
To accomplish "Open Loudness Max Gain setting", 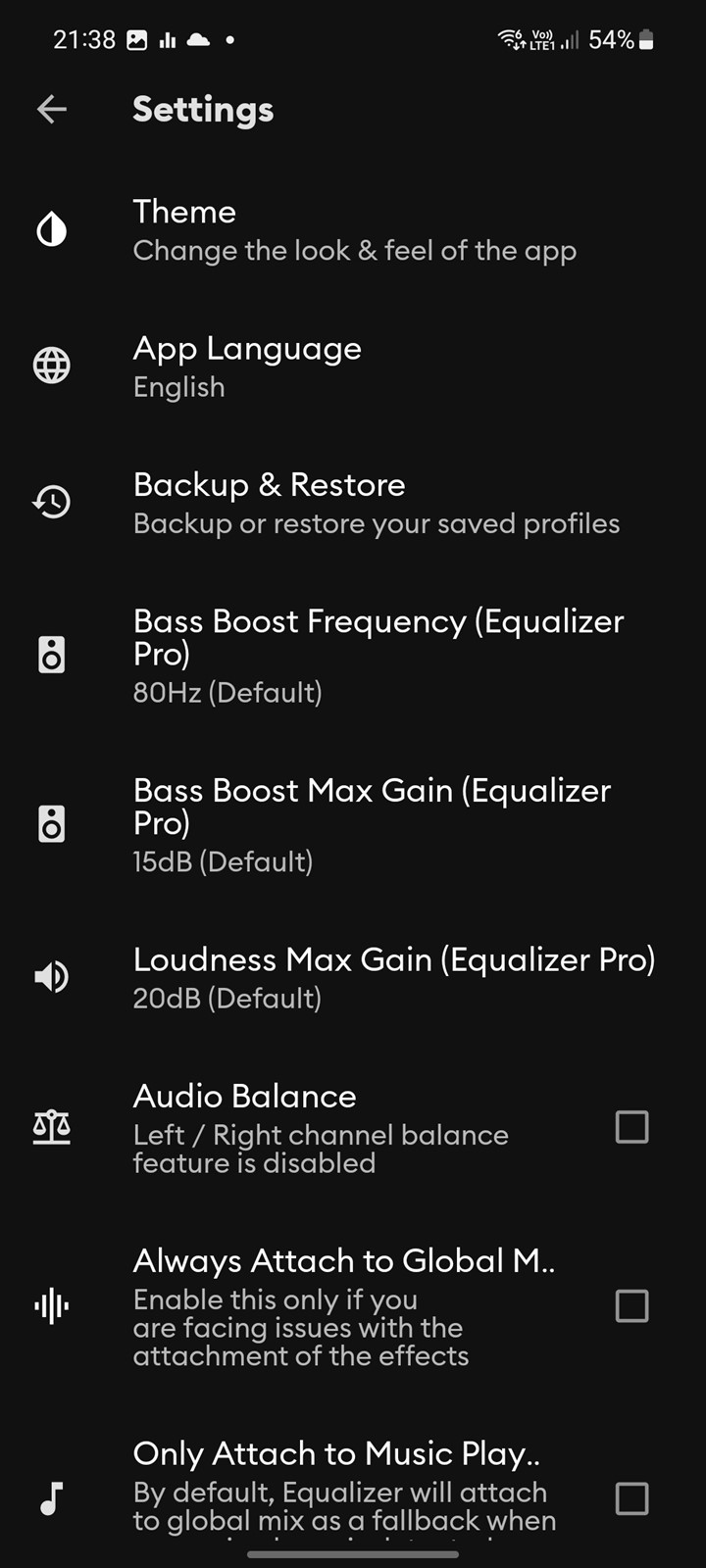I will pyautogui.click(x=353, y=977).
